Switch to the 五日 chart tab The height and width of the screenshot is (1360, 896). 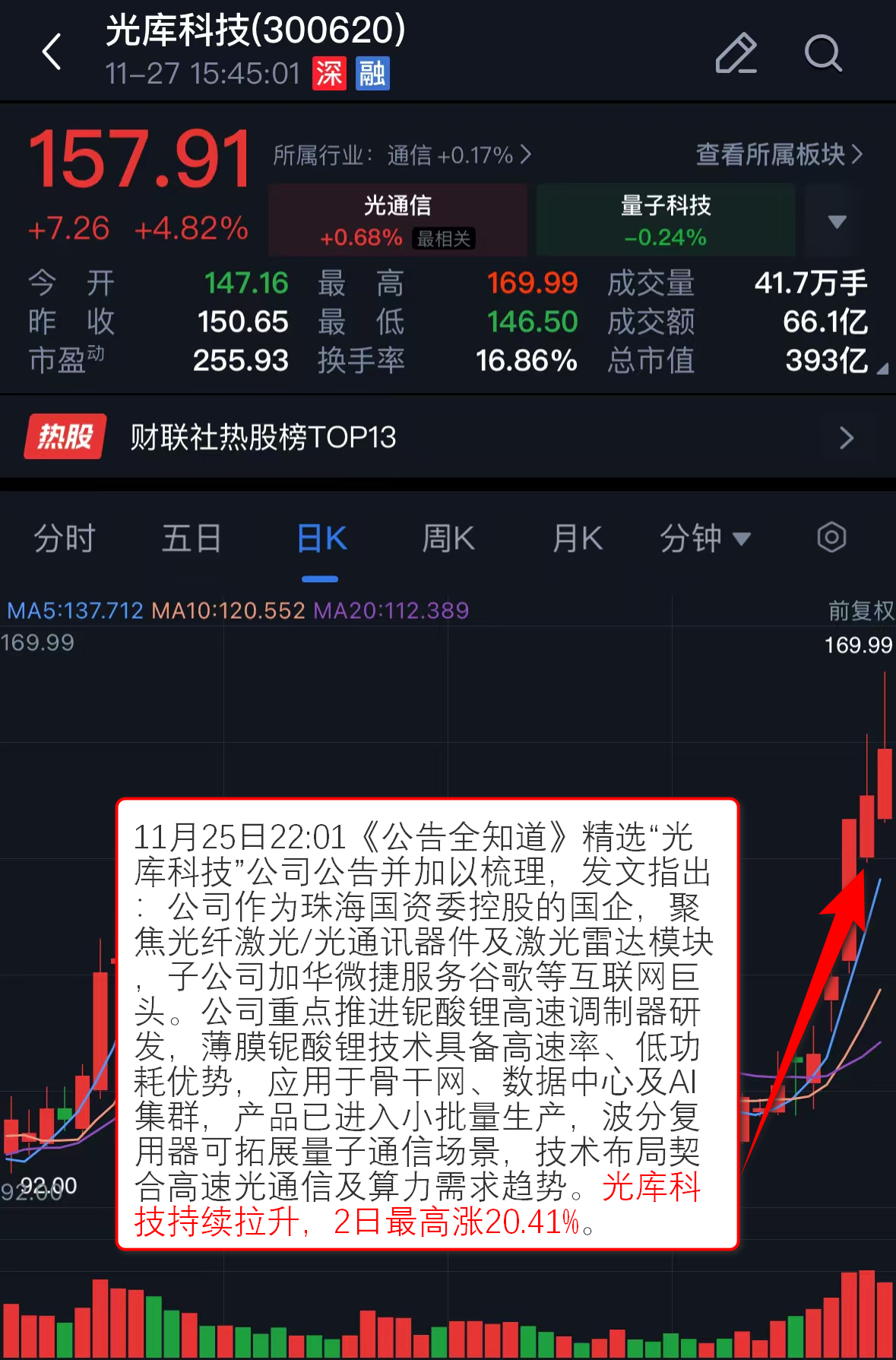[192, 538]
